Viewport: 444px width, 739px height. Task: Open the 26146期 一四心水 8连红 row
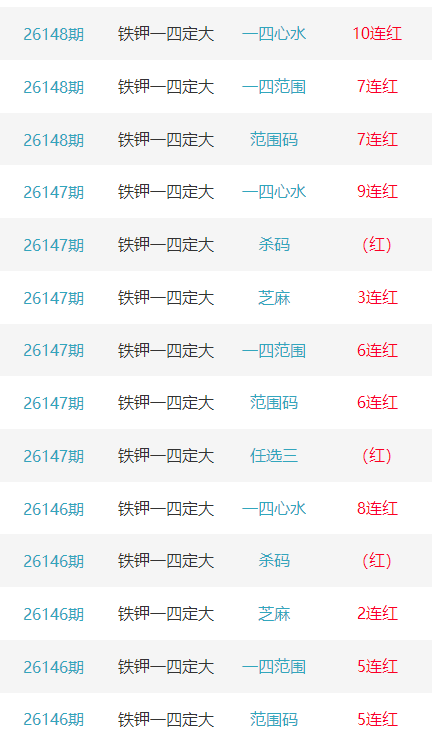coord(216,509)
